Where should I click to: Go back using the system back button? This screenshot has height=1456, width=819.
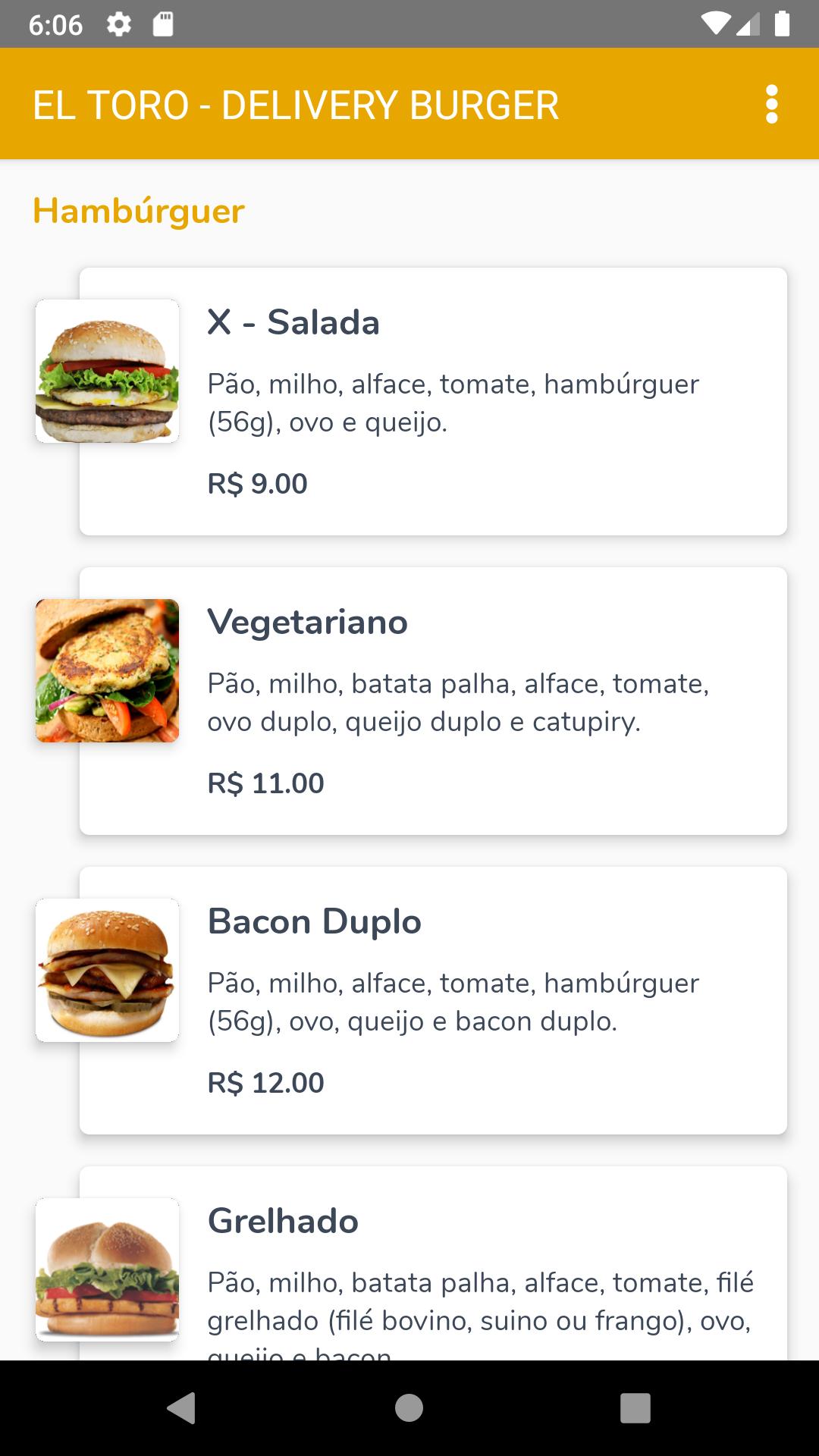pyautogui.click(x=182, y=1408)
